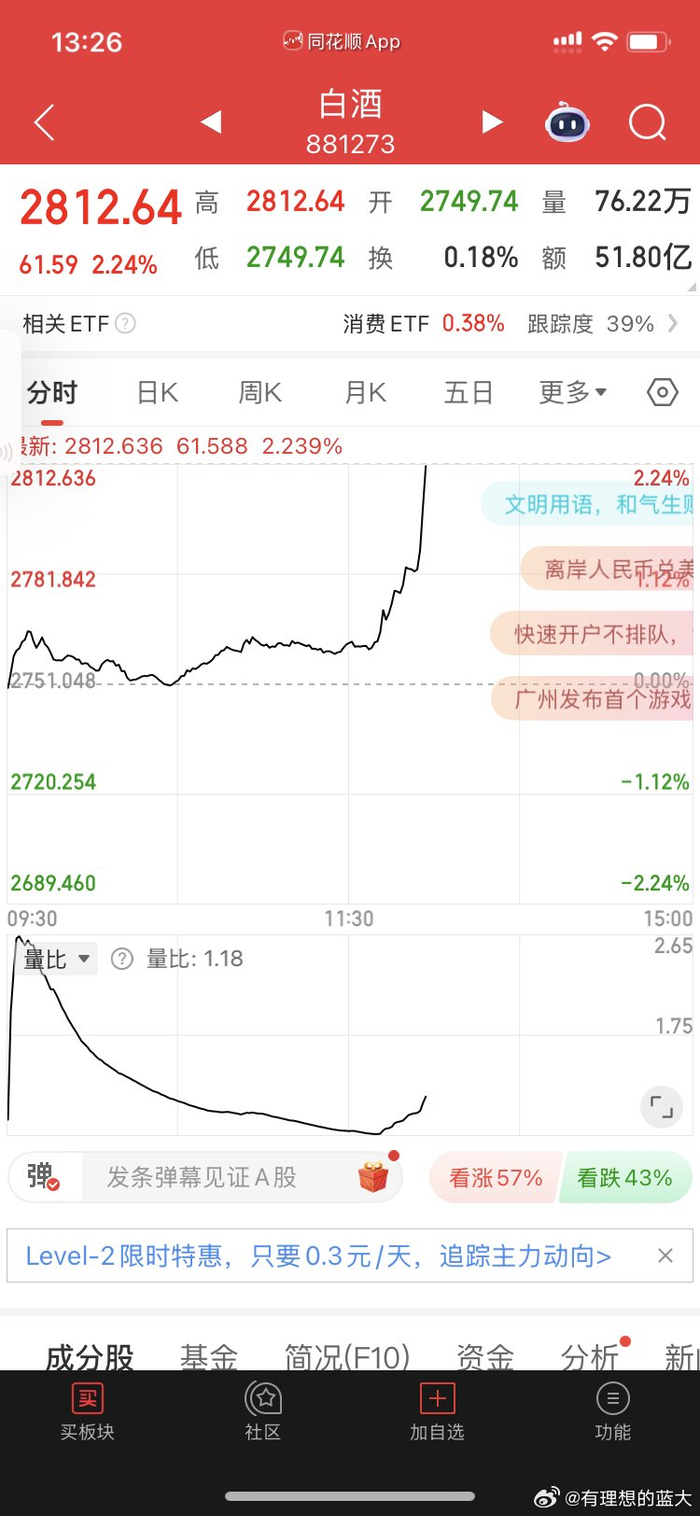Open the 相关ETF row chevron
The image size is (700, 1516).
[x=673, y=324]
